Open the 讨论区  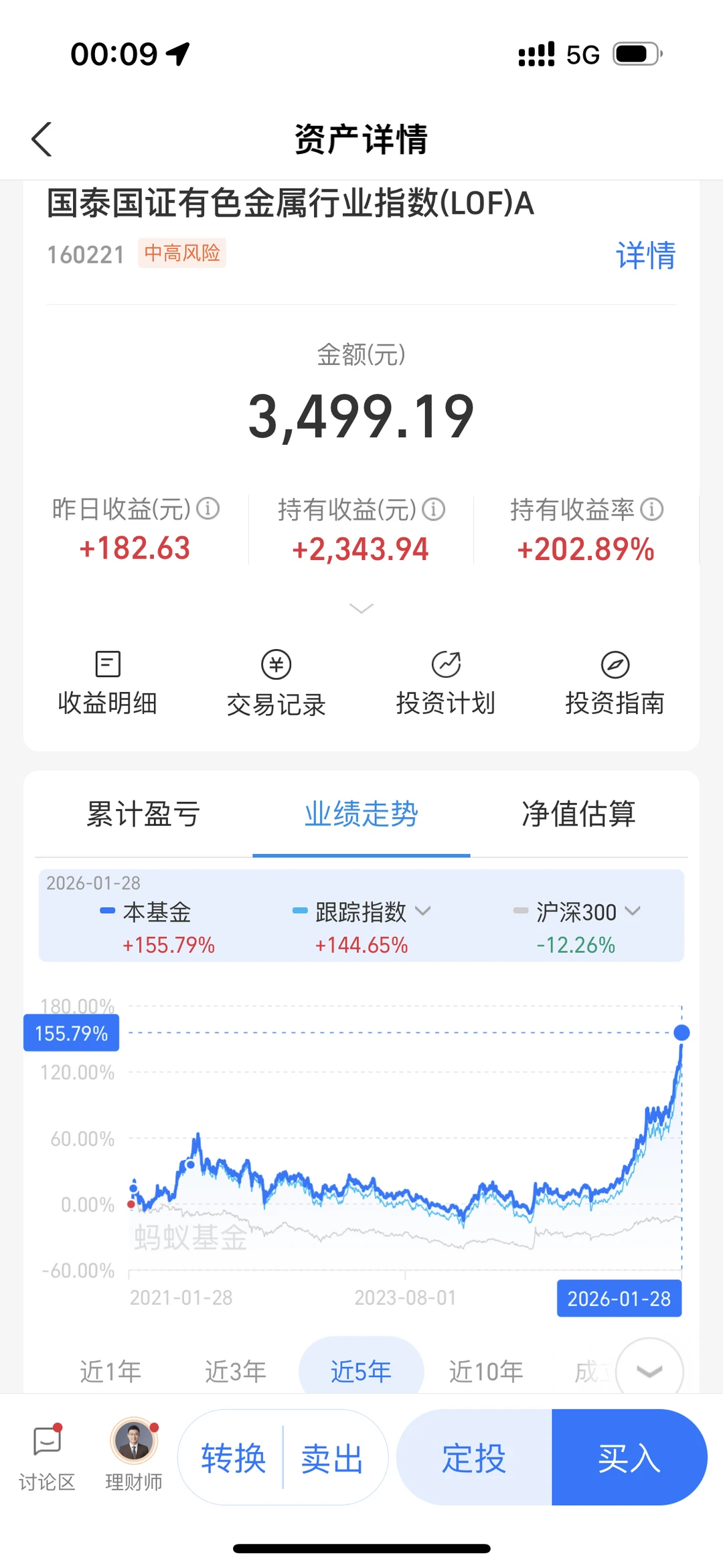click(x=47, y=1458)
